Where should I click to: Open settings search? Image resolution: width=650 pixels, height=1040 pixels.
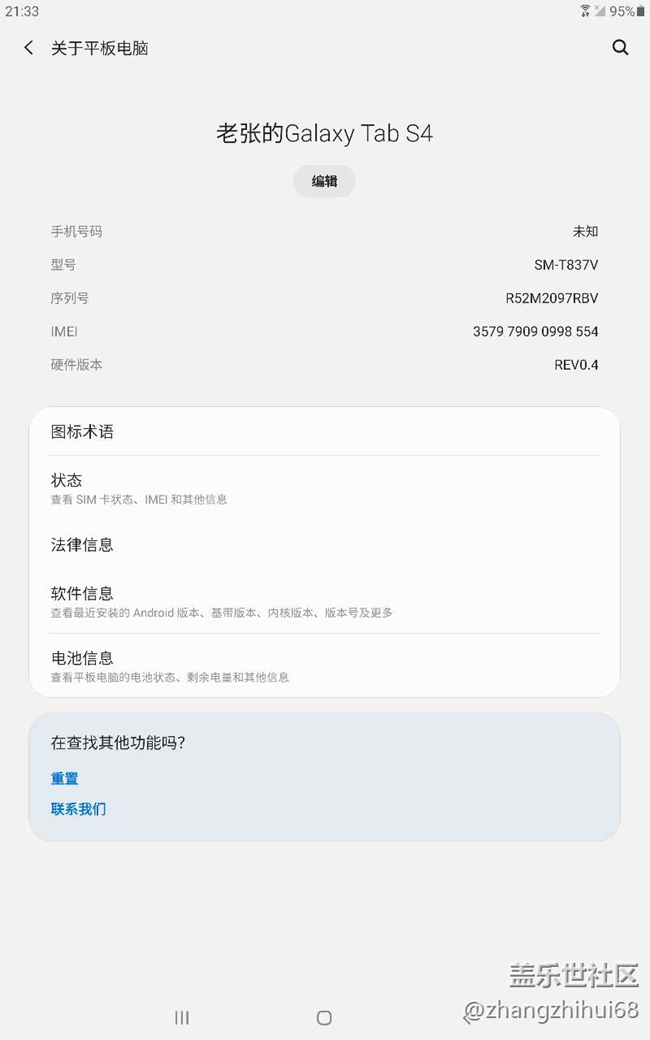[620, 48]
